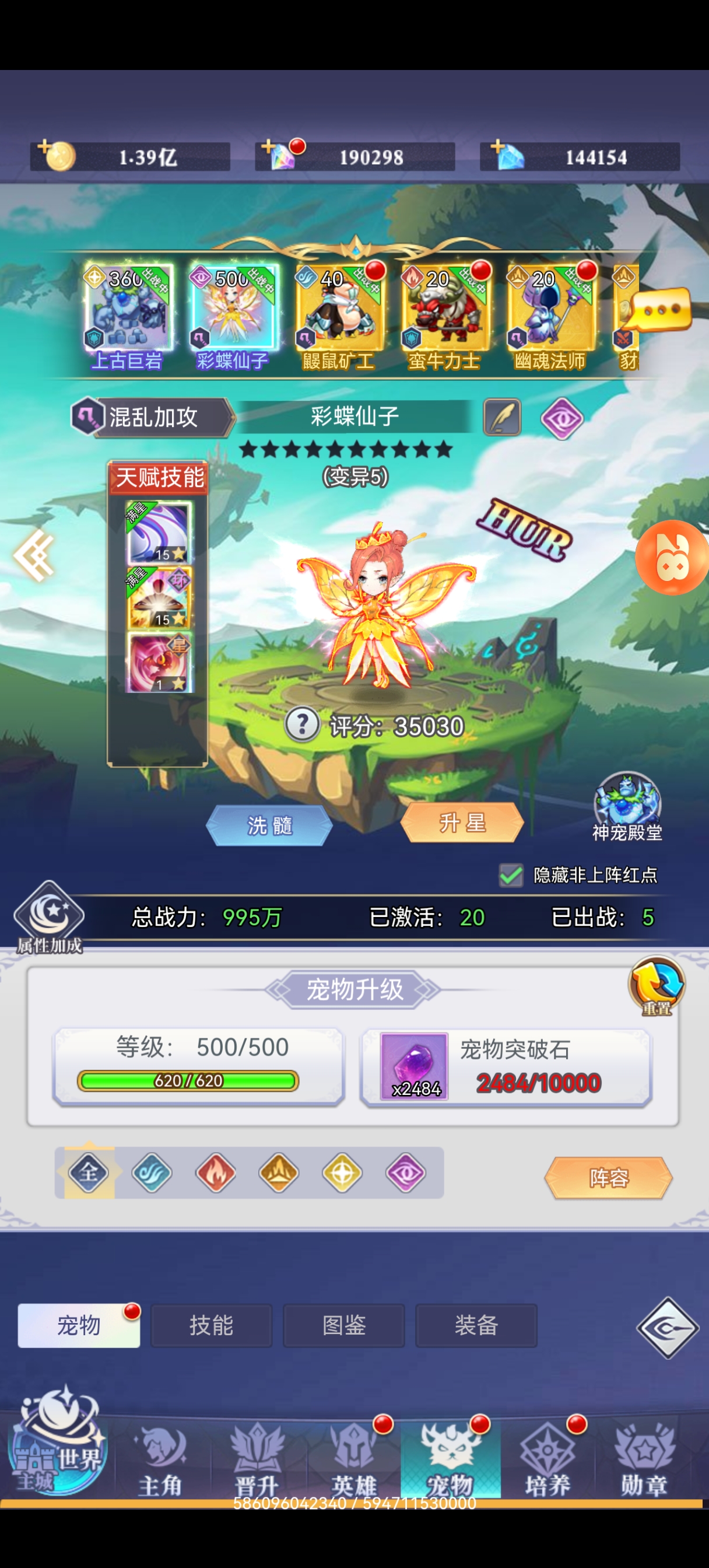
Task: Open 神宠殿堂
Action: pos(627,807)
